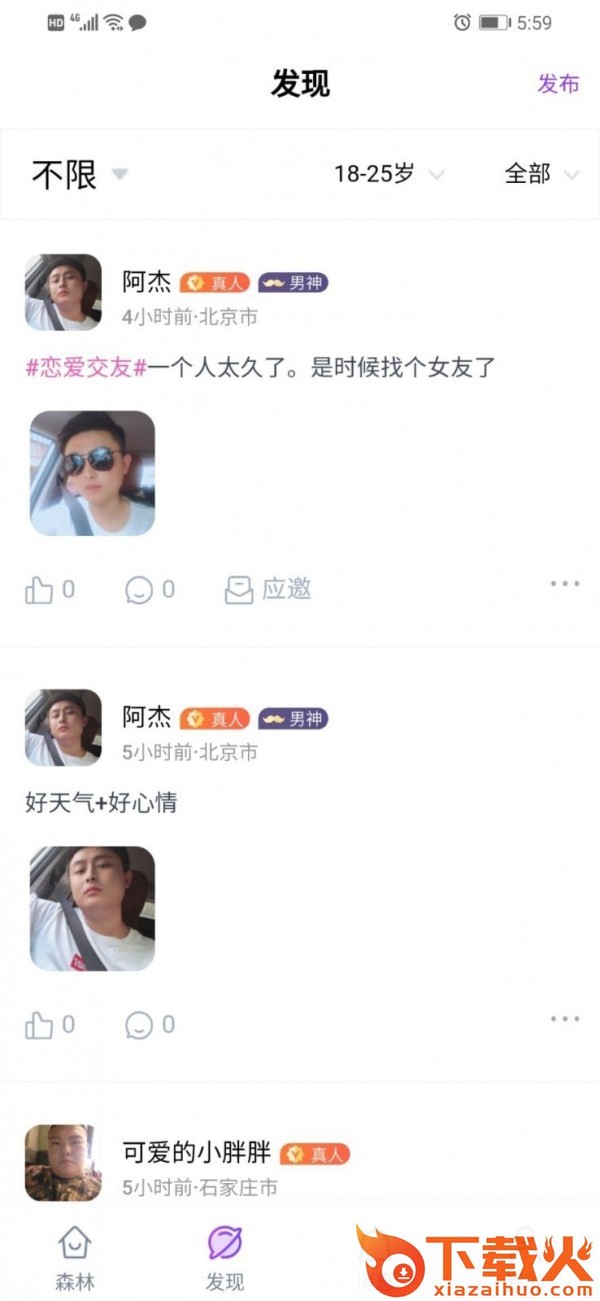Select the 发现 tab
The height and width of the screenshot is (1301, 600).
(x=225, y=1256)
